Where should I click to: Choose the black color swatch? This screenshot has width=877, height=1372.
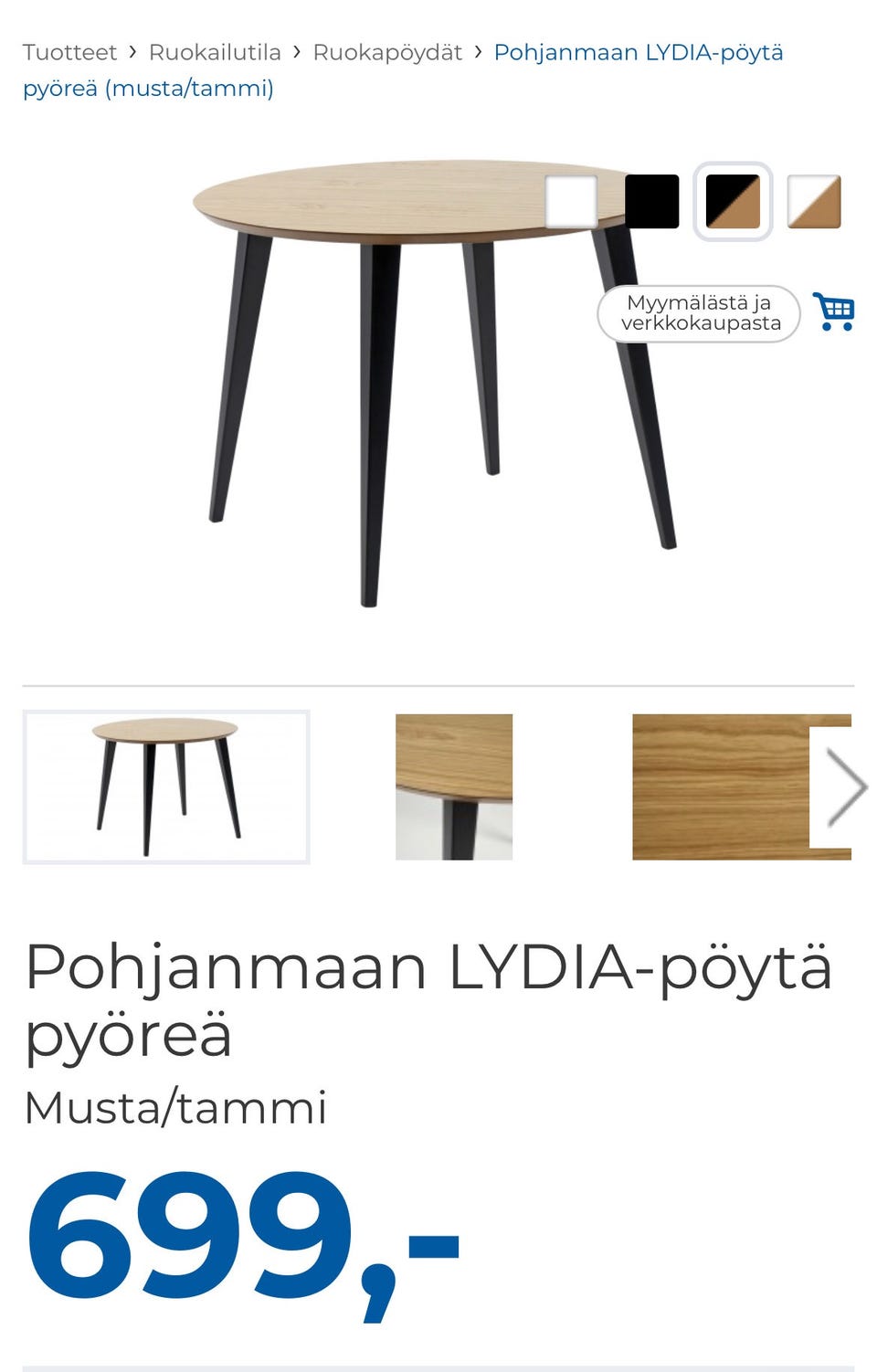(x=652, y=201)
